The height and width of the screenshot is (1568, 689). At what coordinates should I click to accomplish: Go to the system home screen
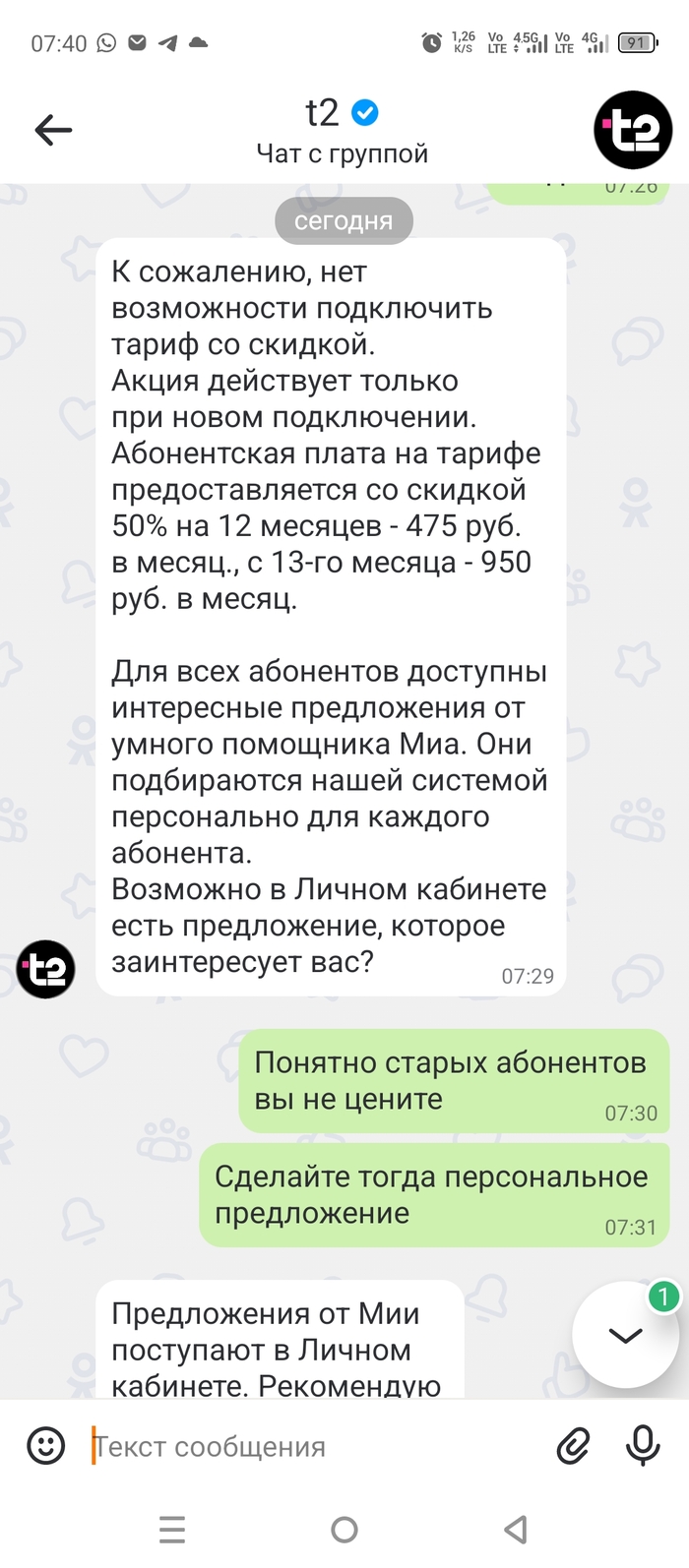[344, 1530]
